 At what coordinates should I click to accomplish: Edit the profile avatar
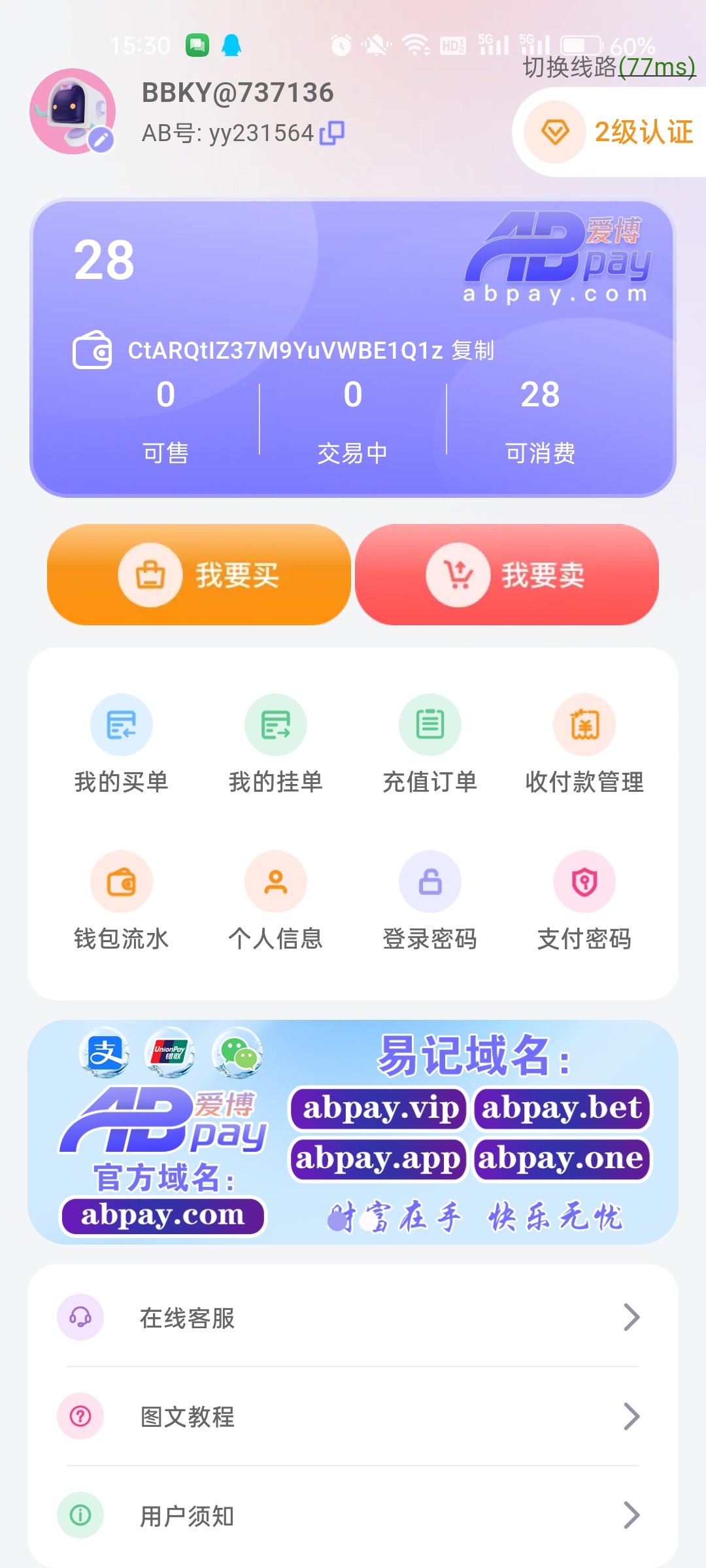(101, 139)
